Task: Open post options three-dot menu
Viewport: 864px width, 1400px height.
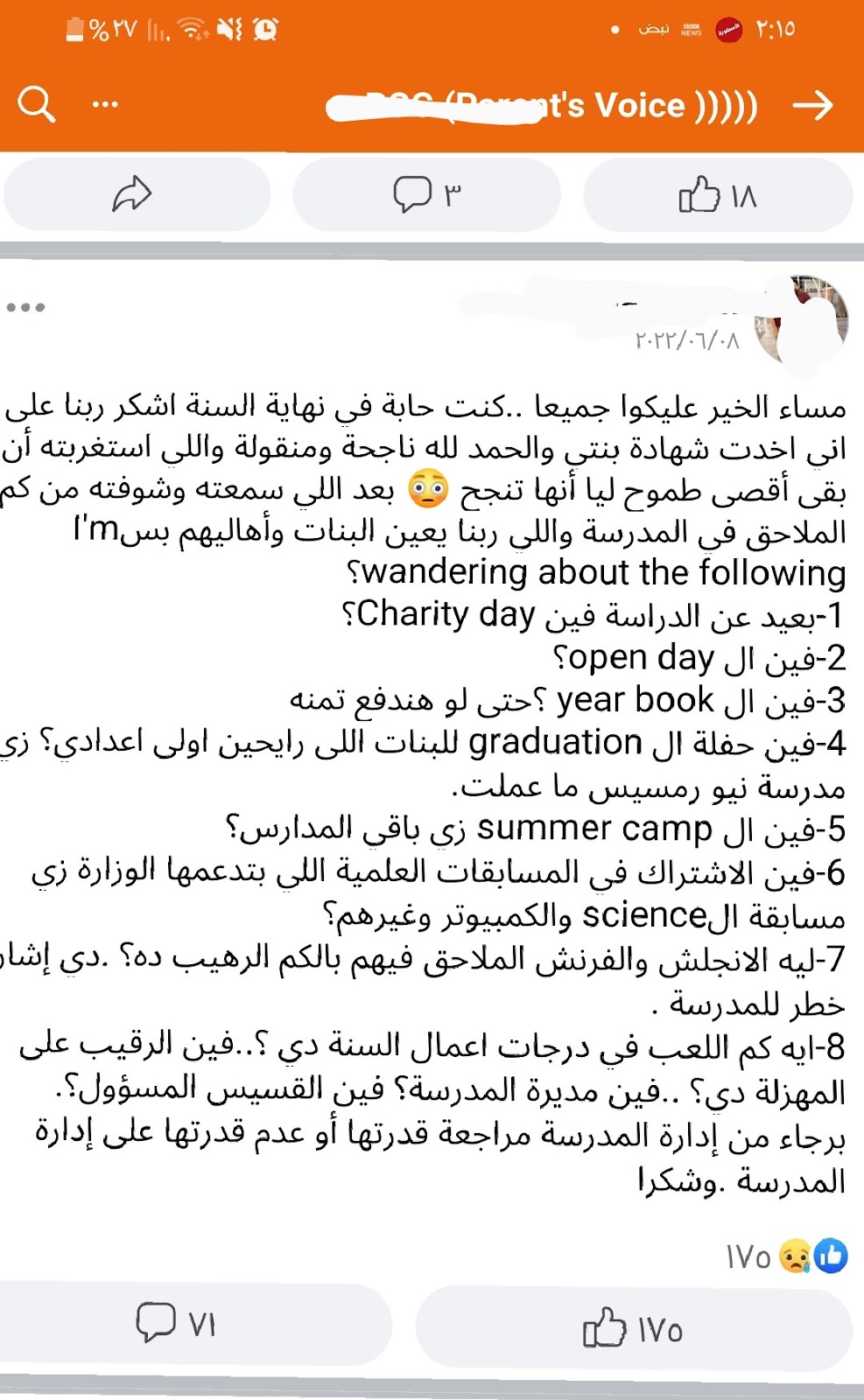Action: (25, 307)
